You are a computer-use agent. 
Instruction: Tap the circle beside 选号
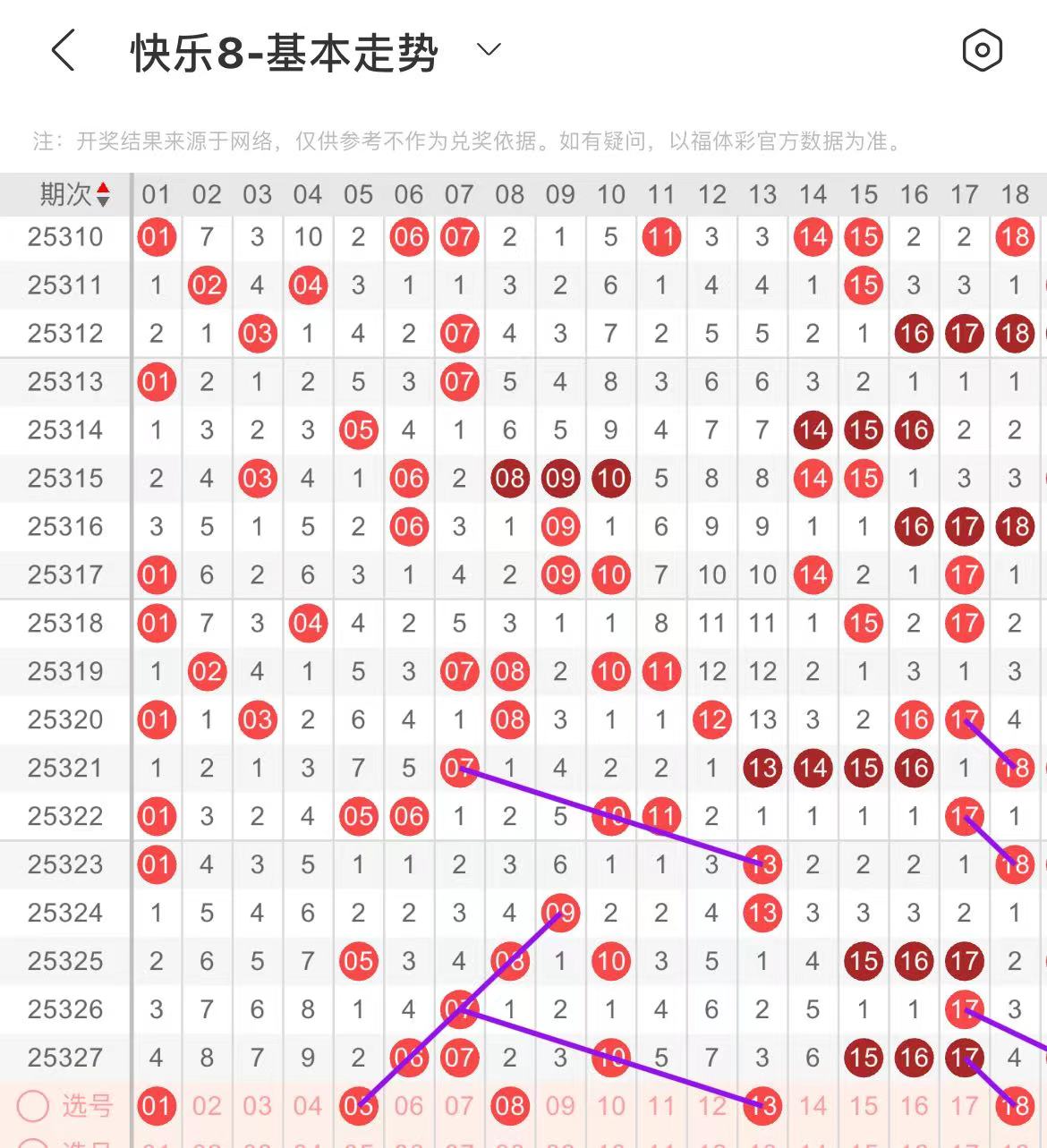point(33,1106)
